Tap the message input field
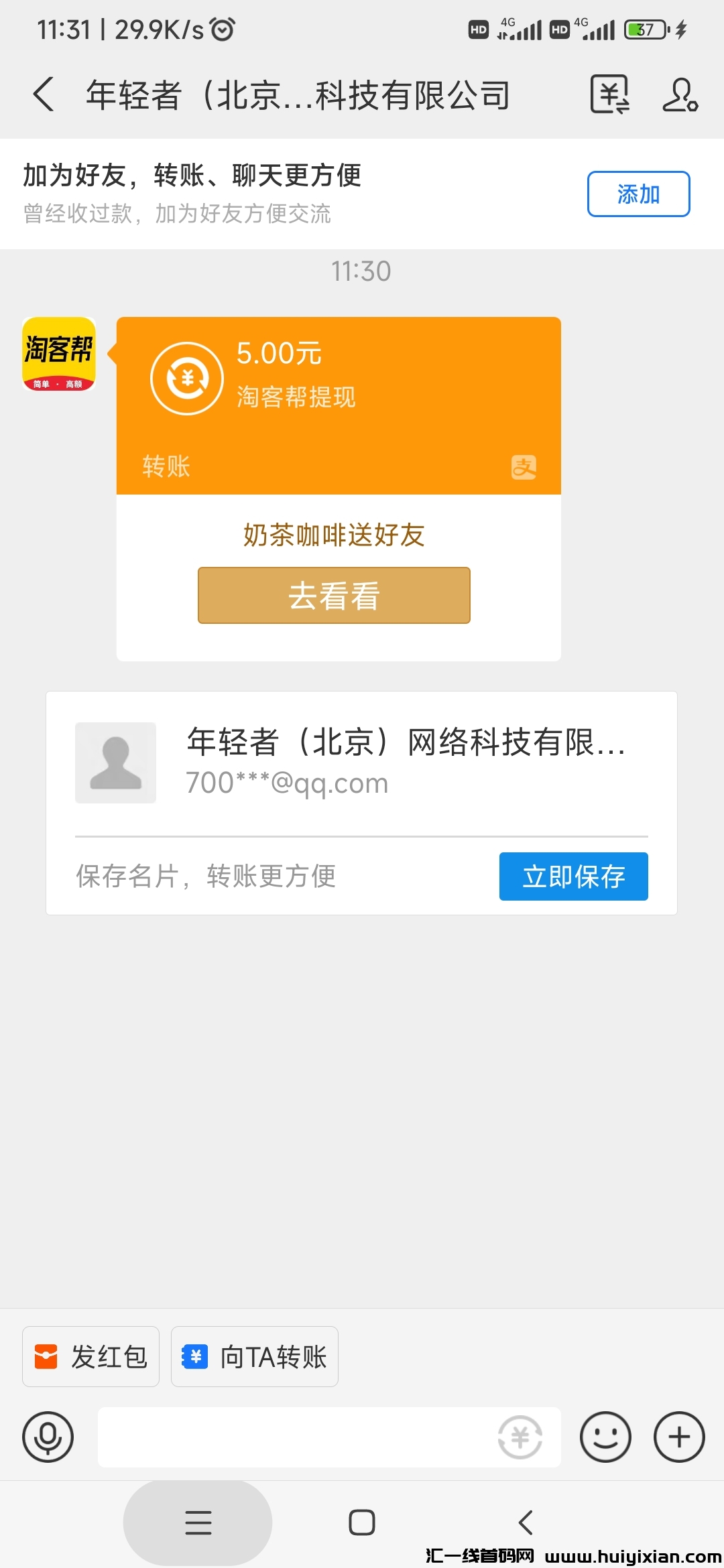This screenshot has width=724, height=1568. coord(302,1437)
